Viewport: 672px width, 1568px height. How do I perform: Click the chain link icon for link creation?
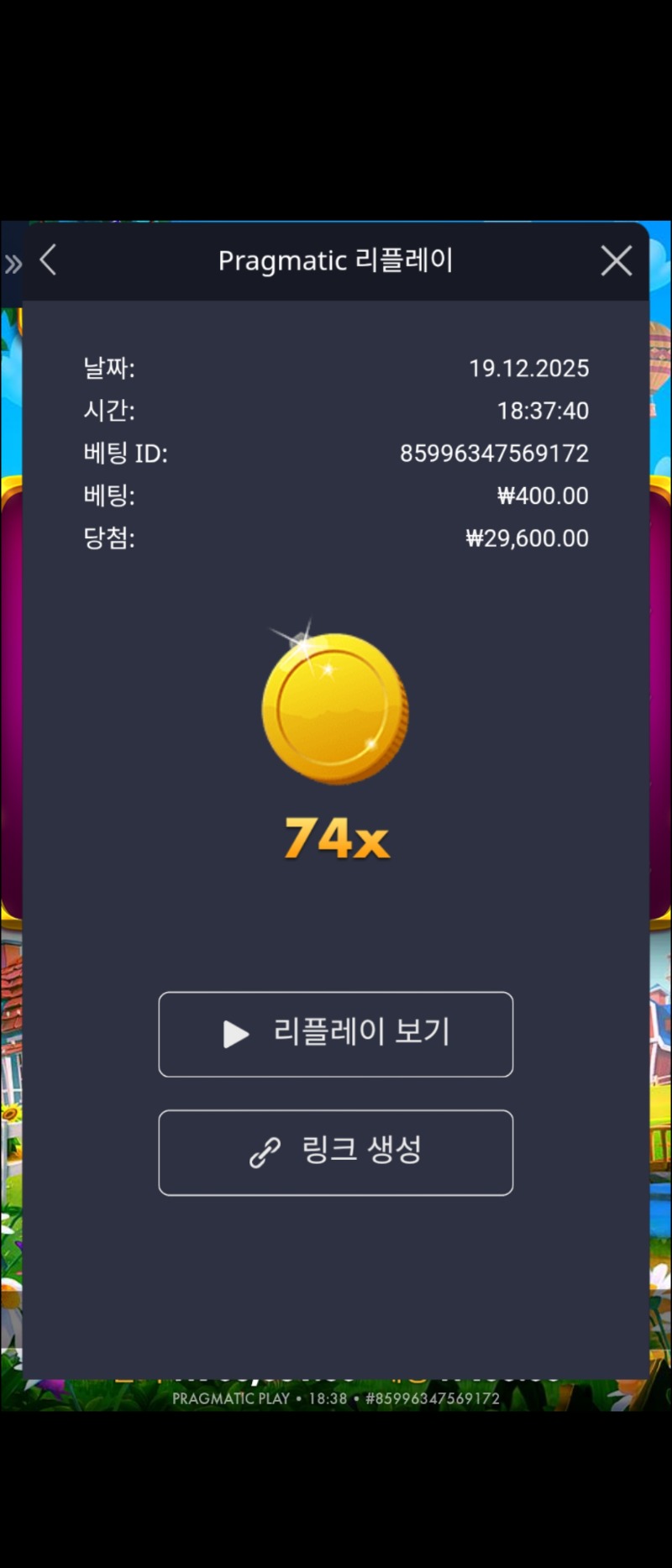(x=265, y=1152)
